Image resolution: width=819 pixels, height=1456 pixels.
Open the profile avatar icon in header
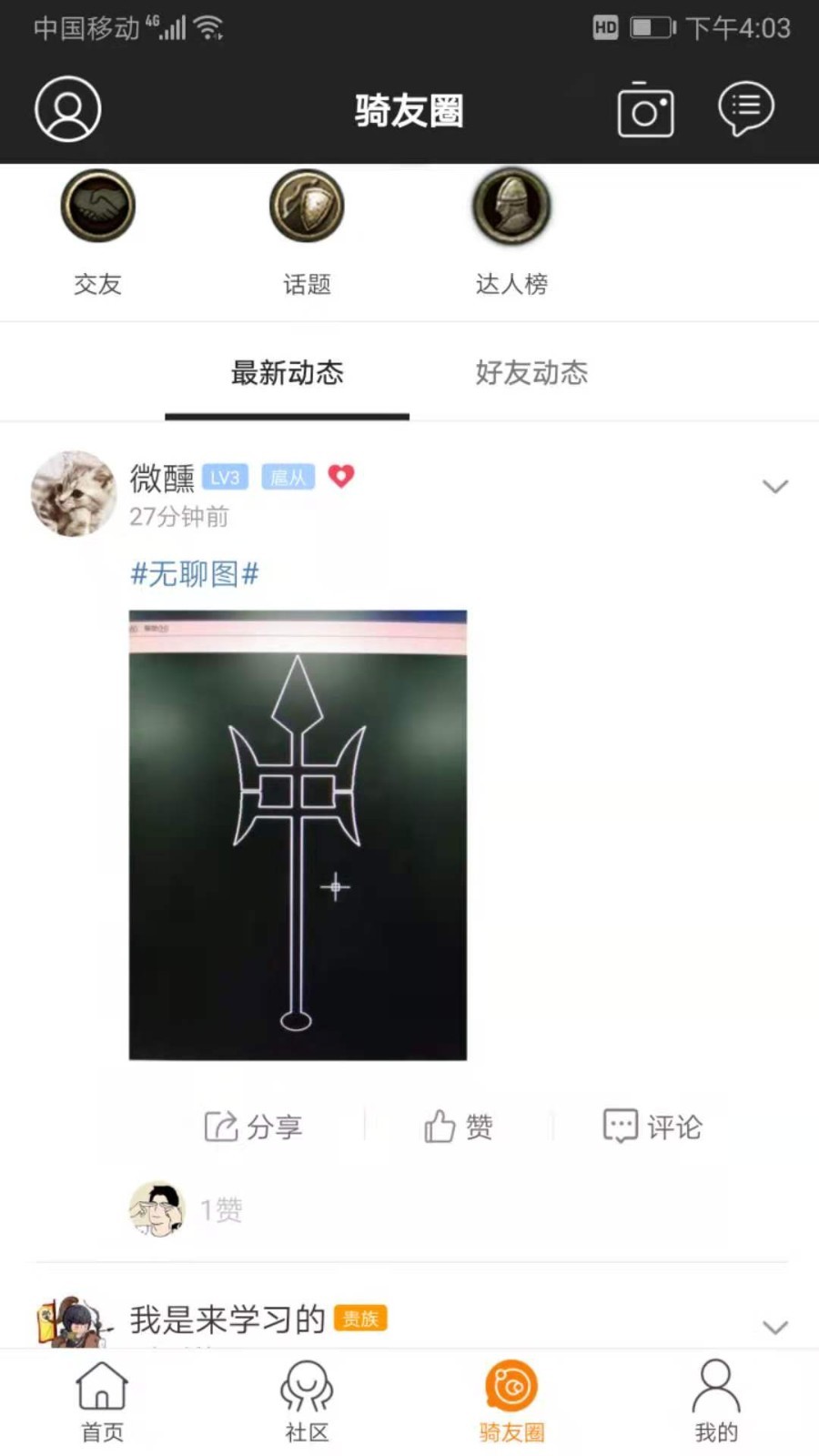68,109
